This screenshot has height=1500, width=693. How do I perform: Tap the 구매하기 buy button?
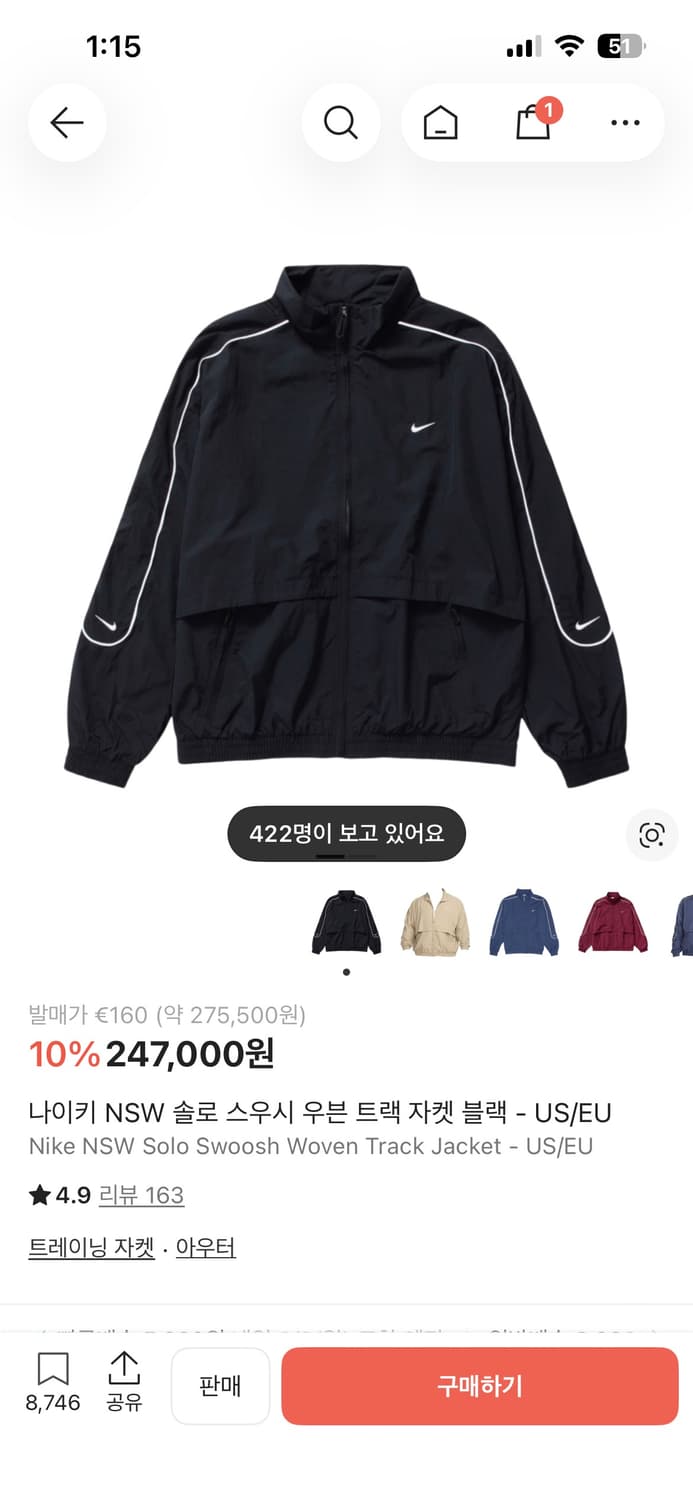tap(480, 1386)
